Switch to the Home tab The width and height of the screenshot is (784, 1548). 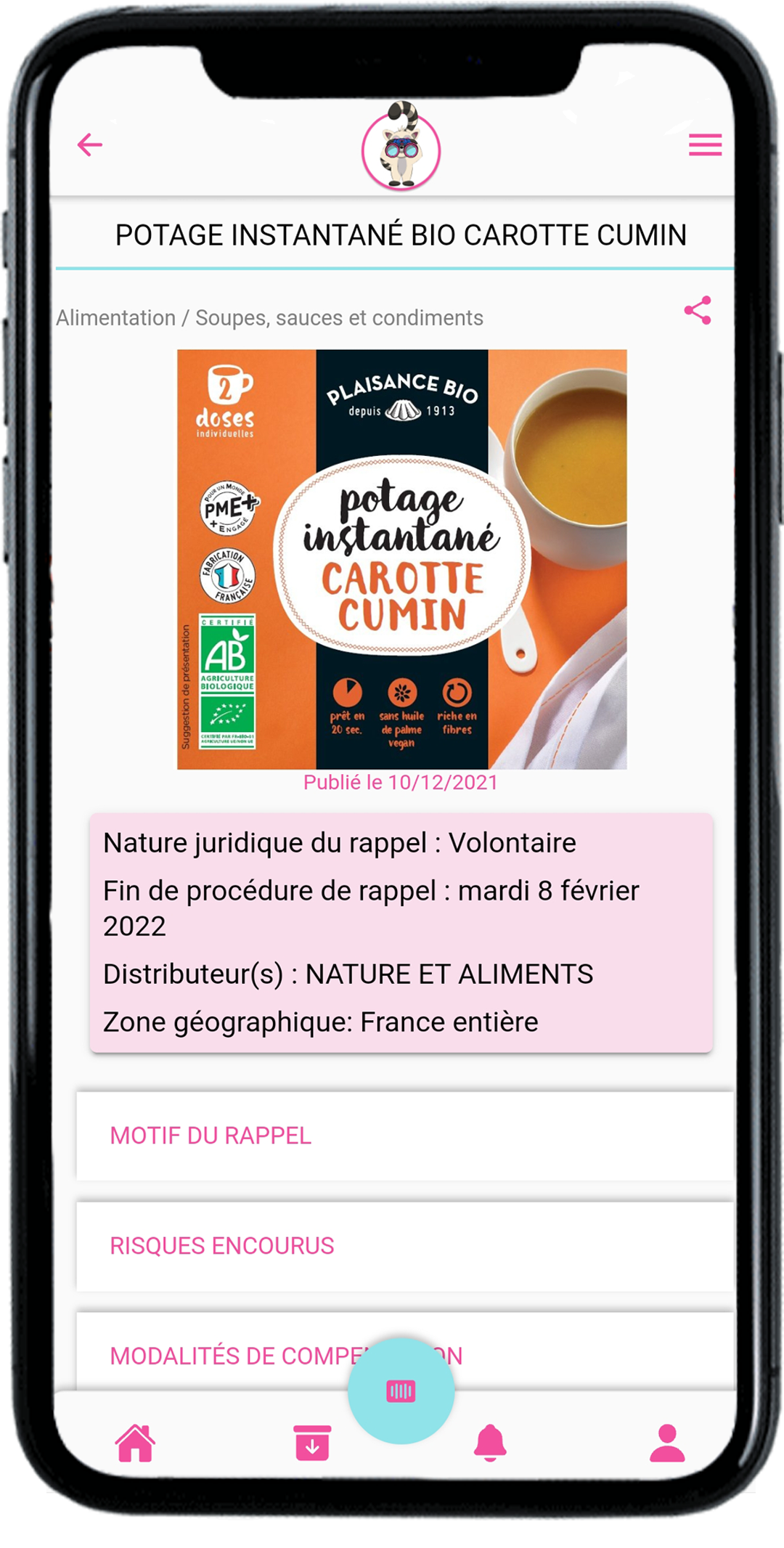(x=136, y=1443)
